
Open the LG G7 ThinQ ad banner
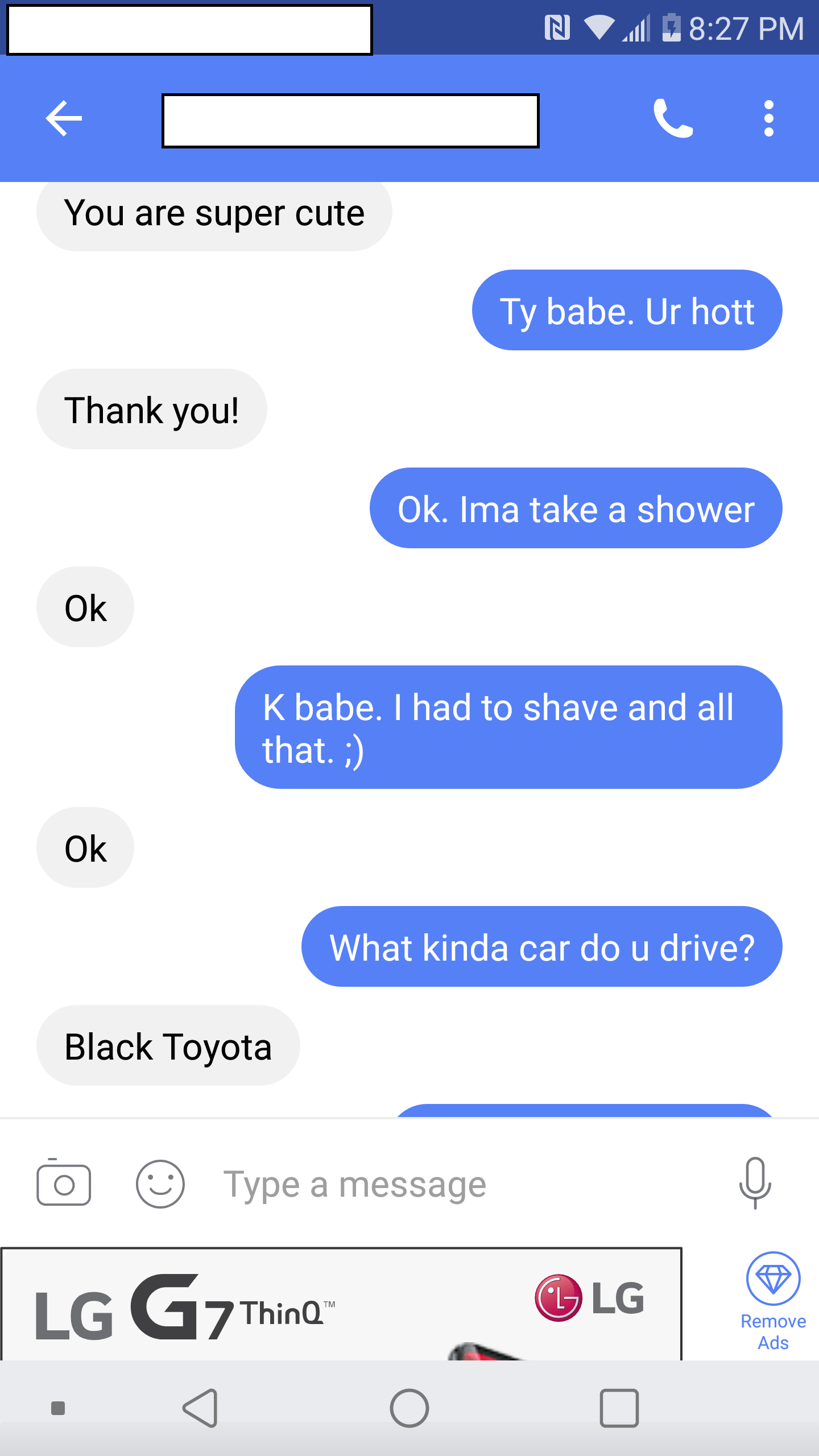click(341, 1305)
